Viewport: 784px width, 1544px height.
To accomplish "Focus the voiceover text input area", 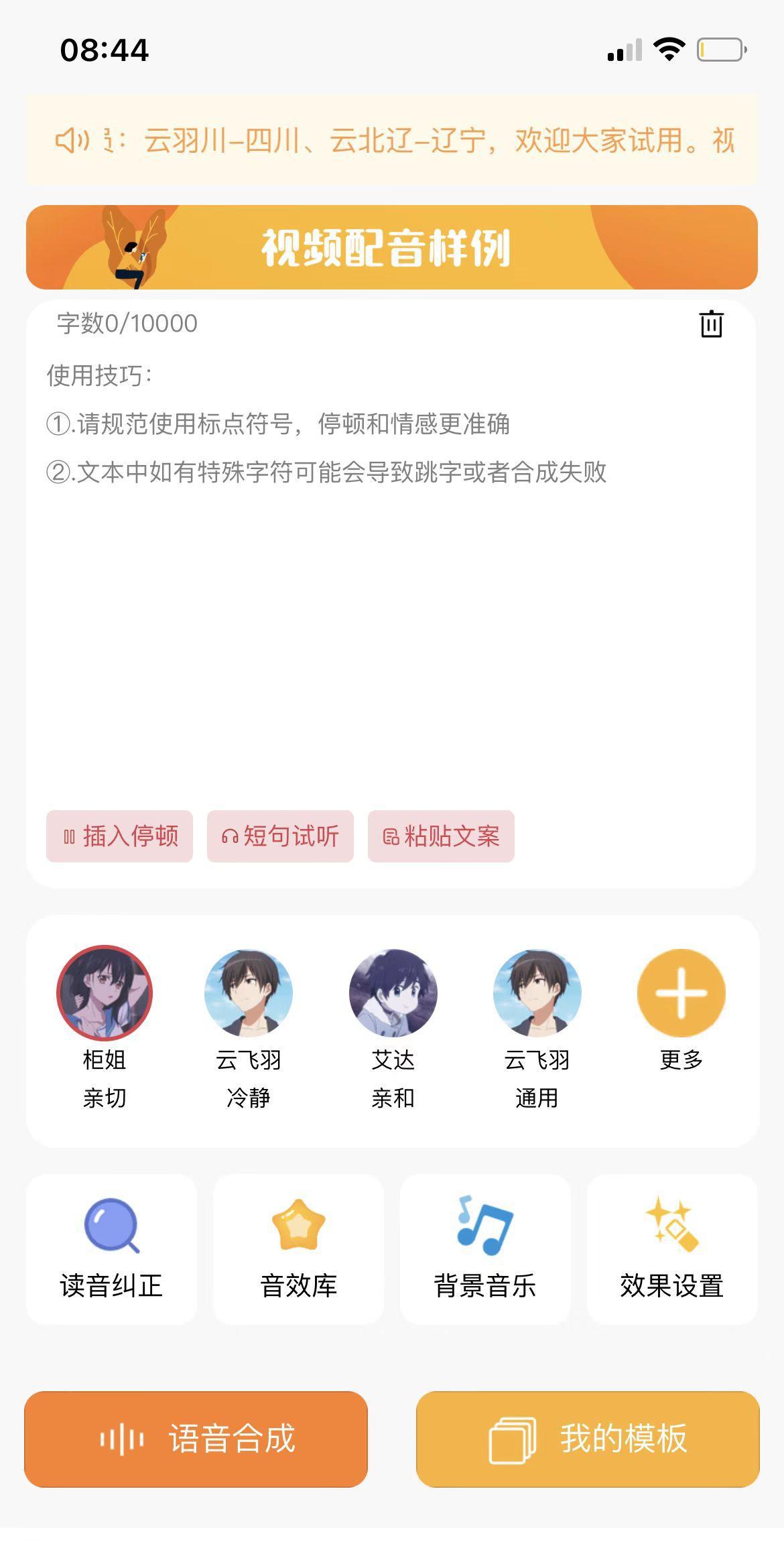I will coord(391,603).
